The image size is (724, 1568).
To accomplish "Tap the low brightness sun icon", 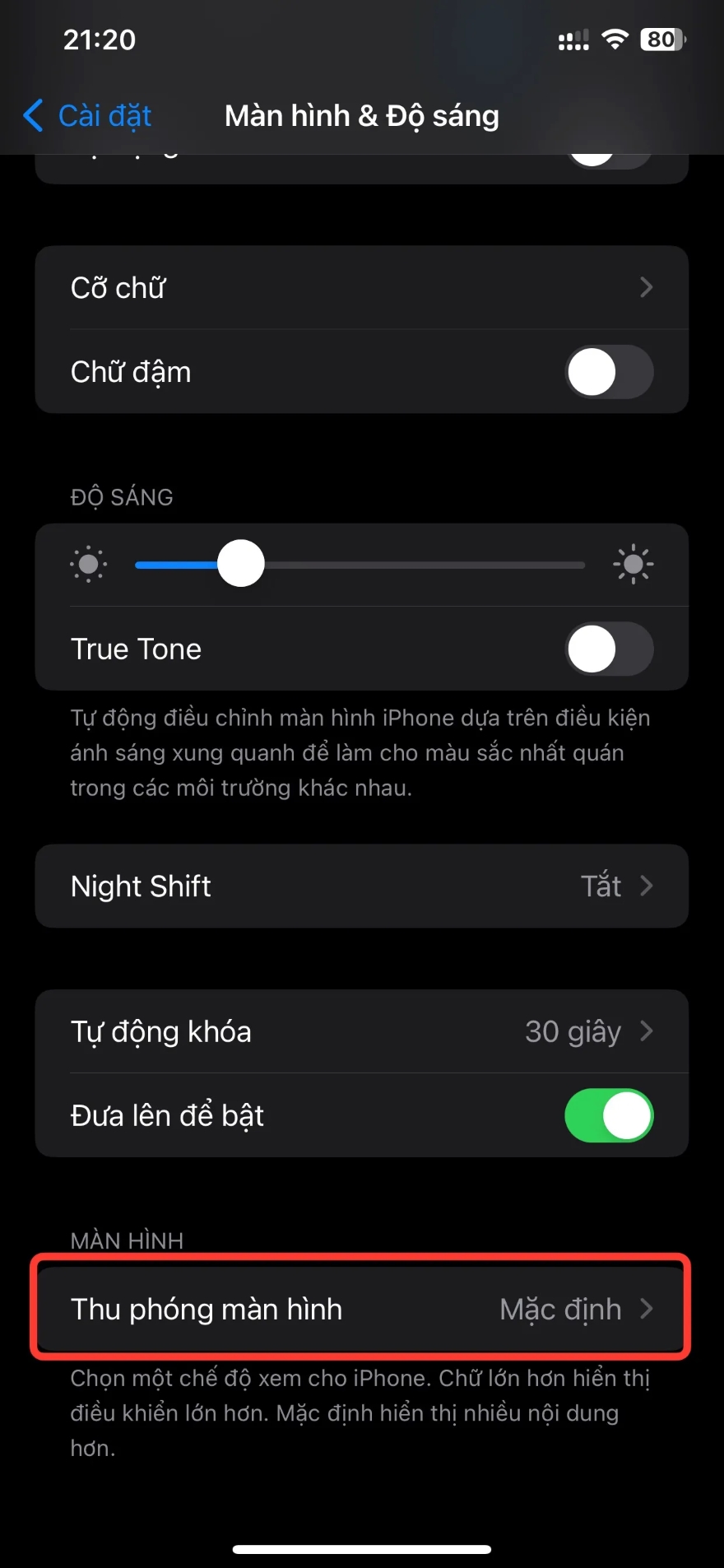I will click(x=89, y=565).
